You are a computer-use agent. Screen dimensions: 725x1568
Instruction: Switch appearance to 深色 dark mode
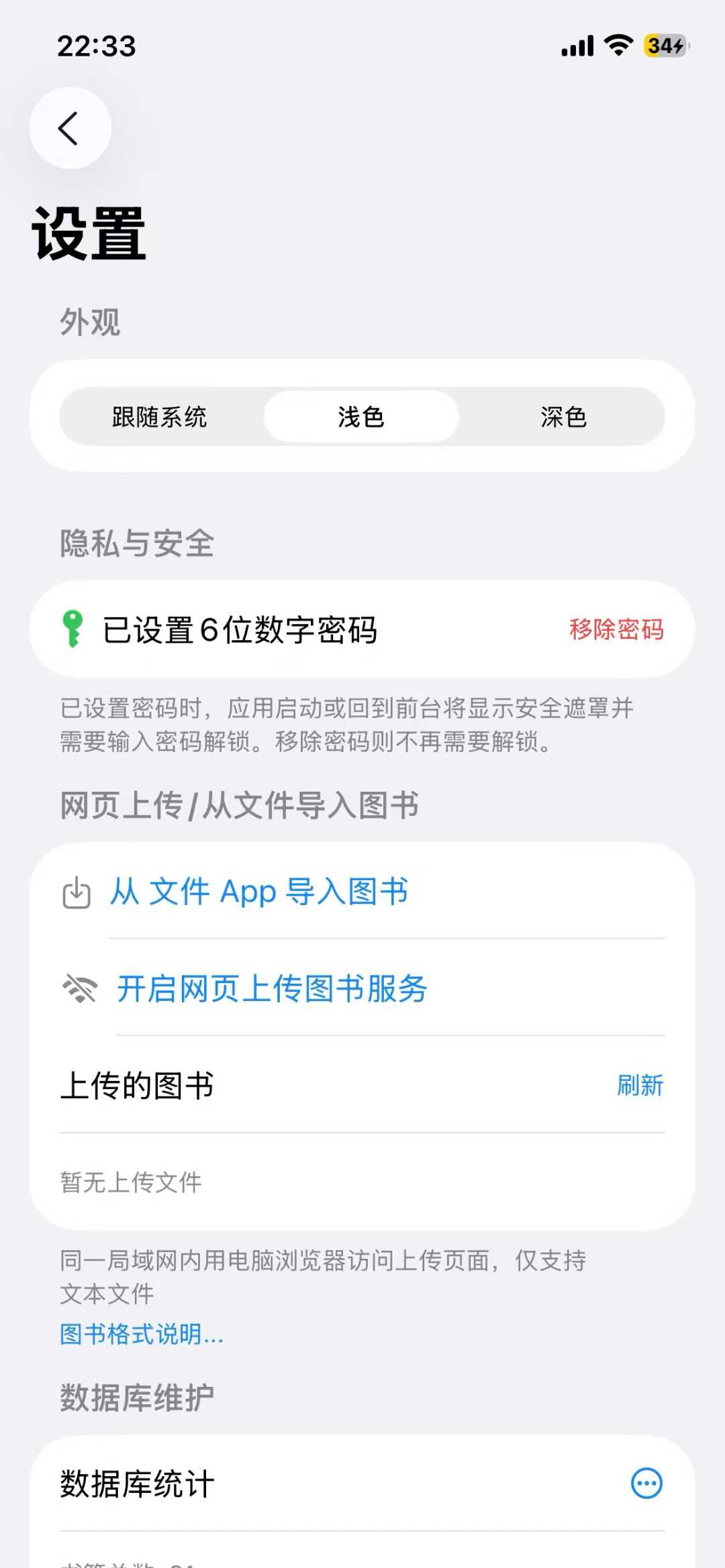563,417
